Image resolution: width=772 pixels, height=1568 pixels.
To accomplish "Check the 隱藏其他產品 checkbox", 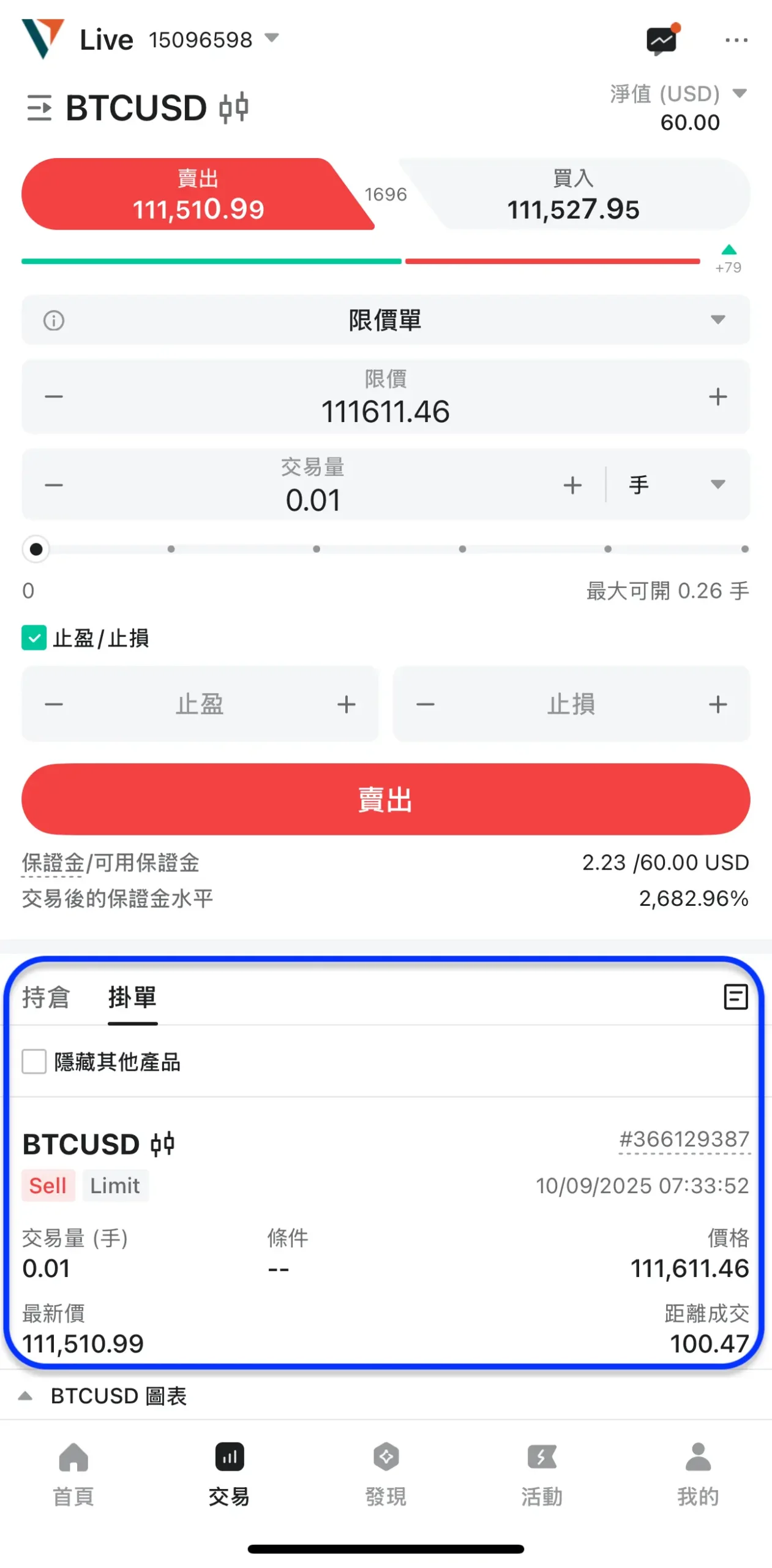I will point(34,1061).
